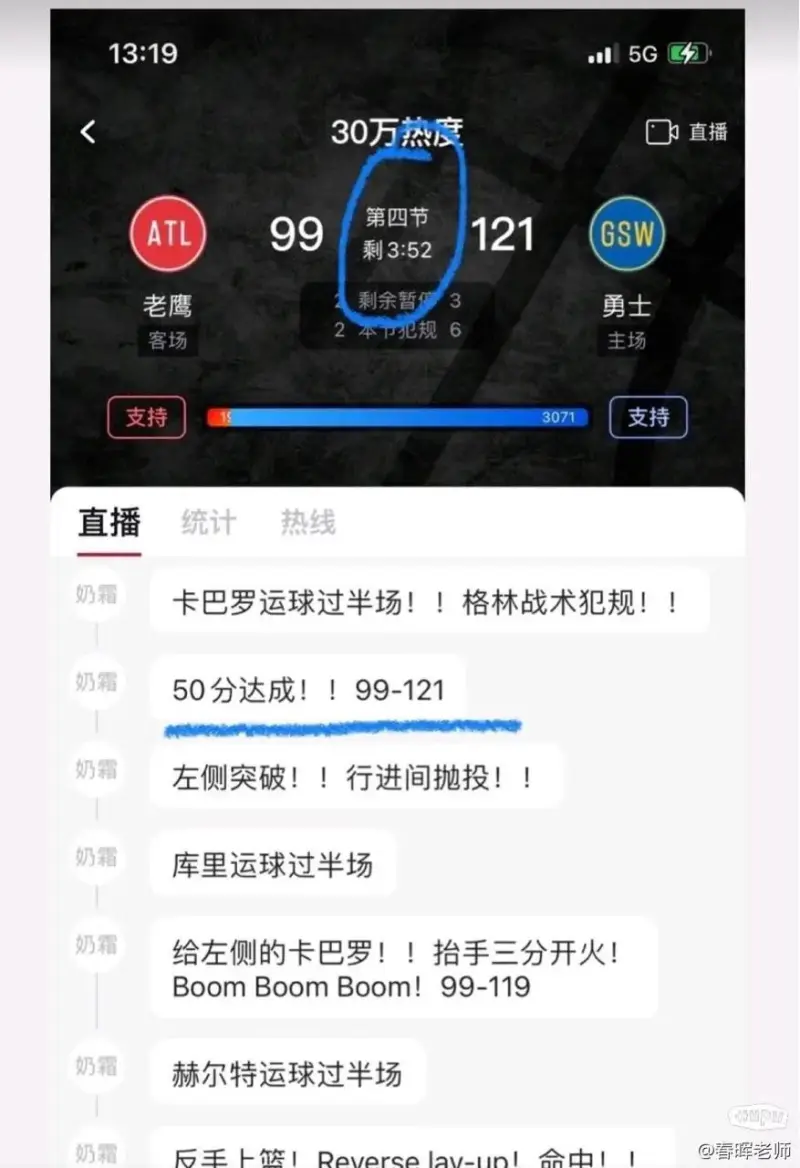Open the 直播 video stream button
The height and width of the screenshot is (1168, 800).
[x=686, y=132]
